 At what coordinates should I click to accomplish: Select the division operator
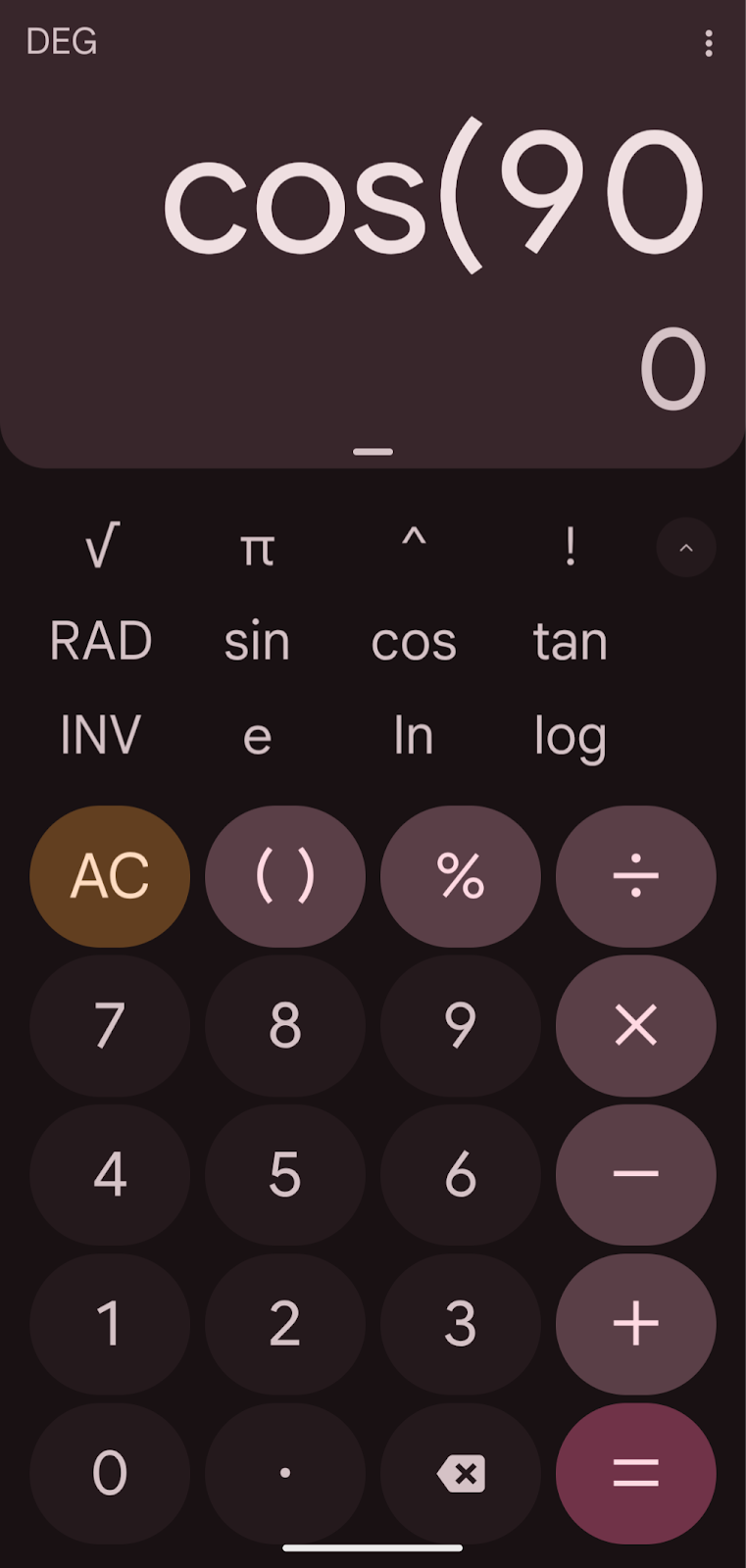(636, 876)
